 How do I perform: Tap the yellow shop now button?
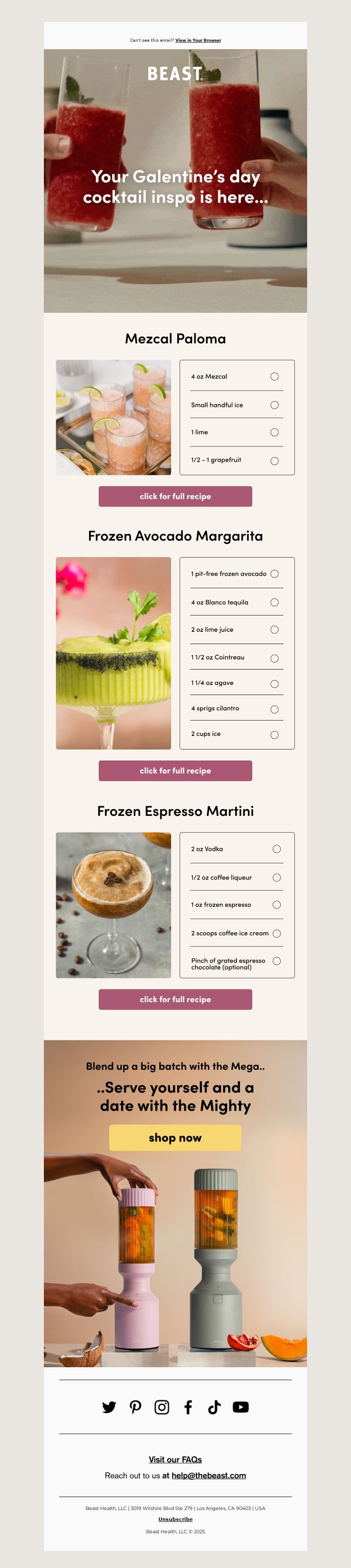175,1137
